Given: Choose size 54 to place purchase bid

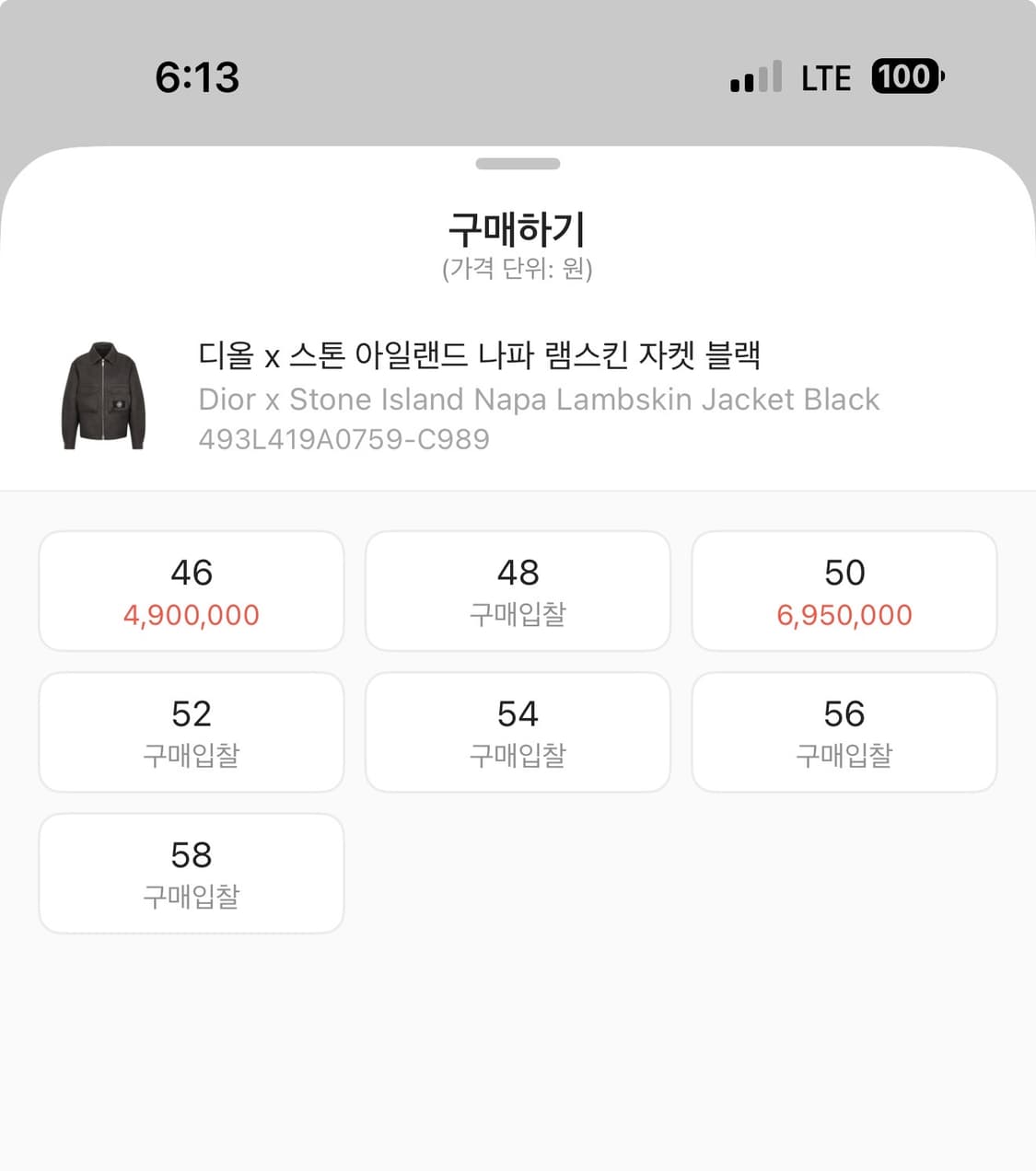Looking at the screenshot, I should tap(518, 732).
